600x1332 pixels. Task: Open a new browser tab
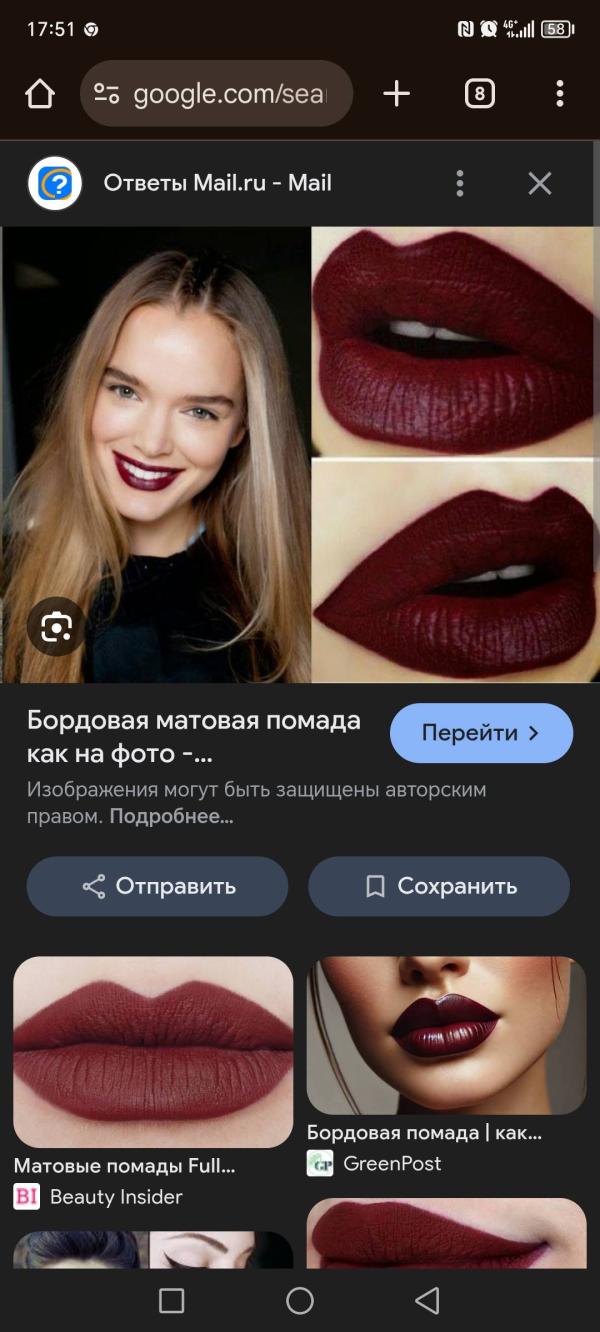tap(397, 94)
